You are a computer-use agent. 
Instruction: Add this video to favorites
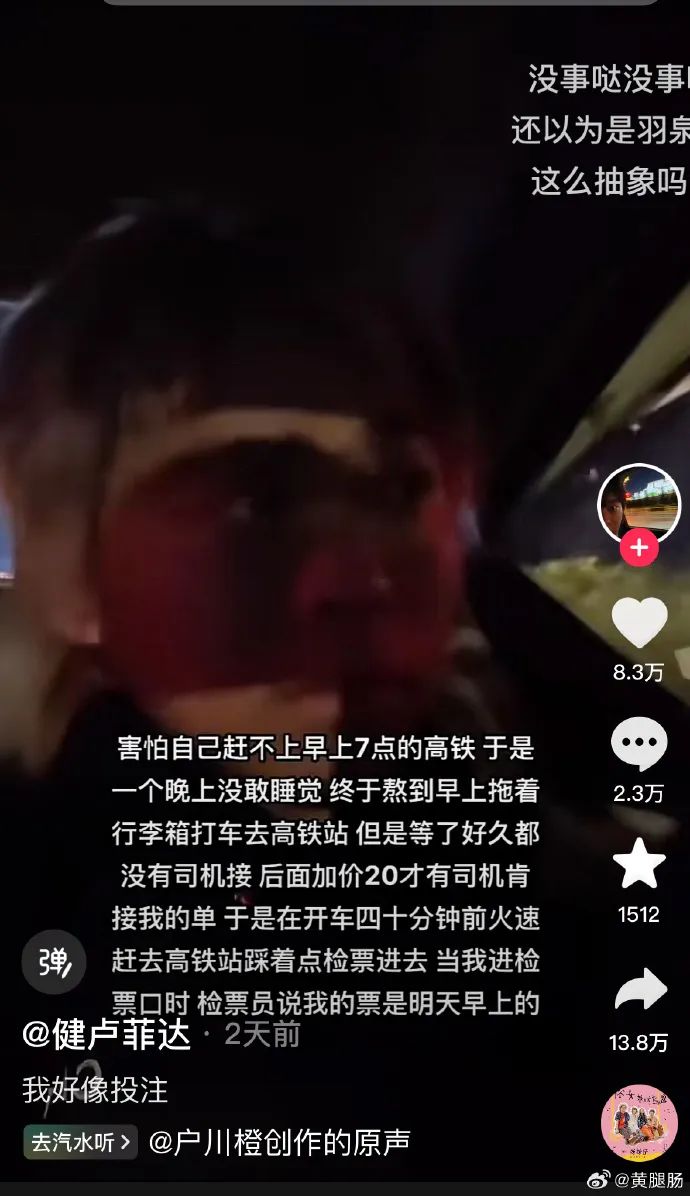coord(639,863)
